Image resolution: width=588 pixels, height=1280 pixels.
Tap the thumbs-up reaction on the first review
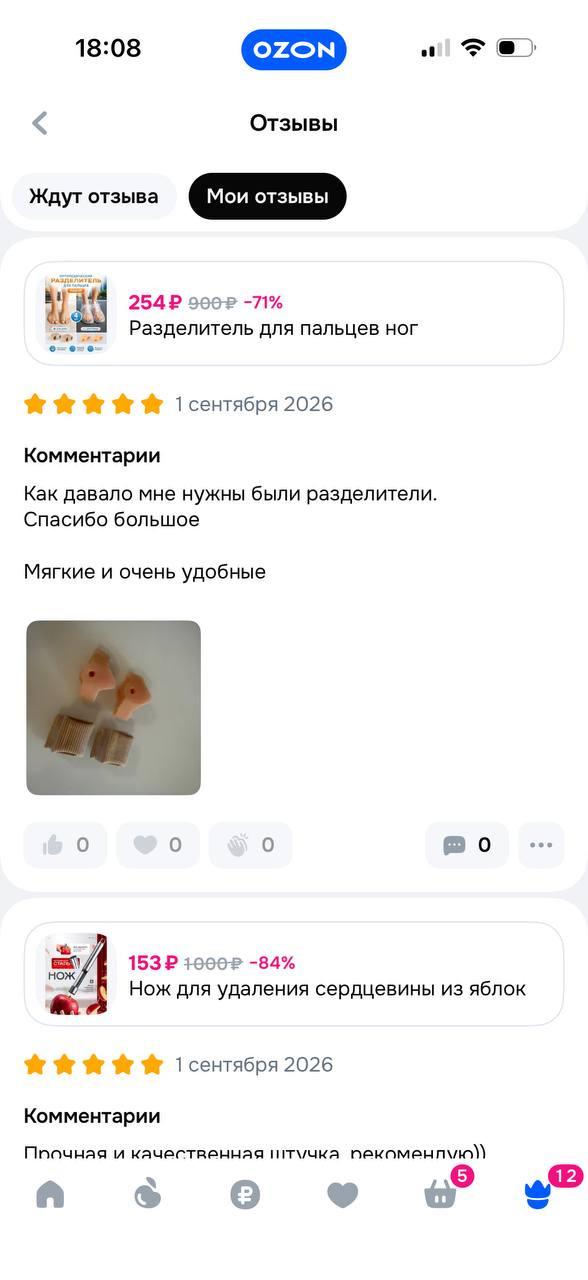click(x=66, y=845)
